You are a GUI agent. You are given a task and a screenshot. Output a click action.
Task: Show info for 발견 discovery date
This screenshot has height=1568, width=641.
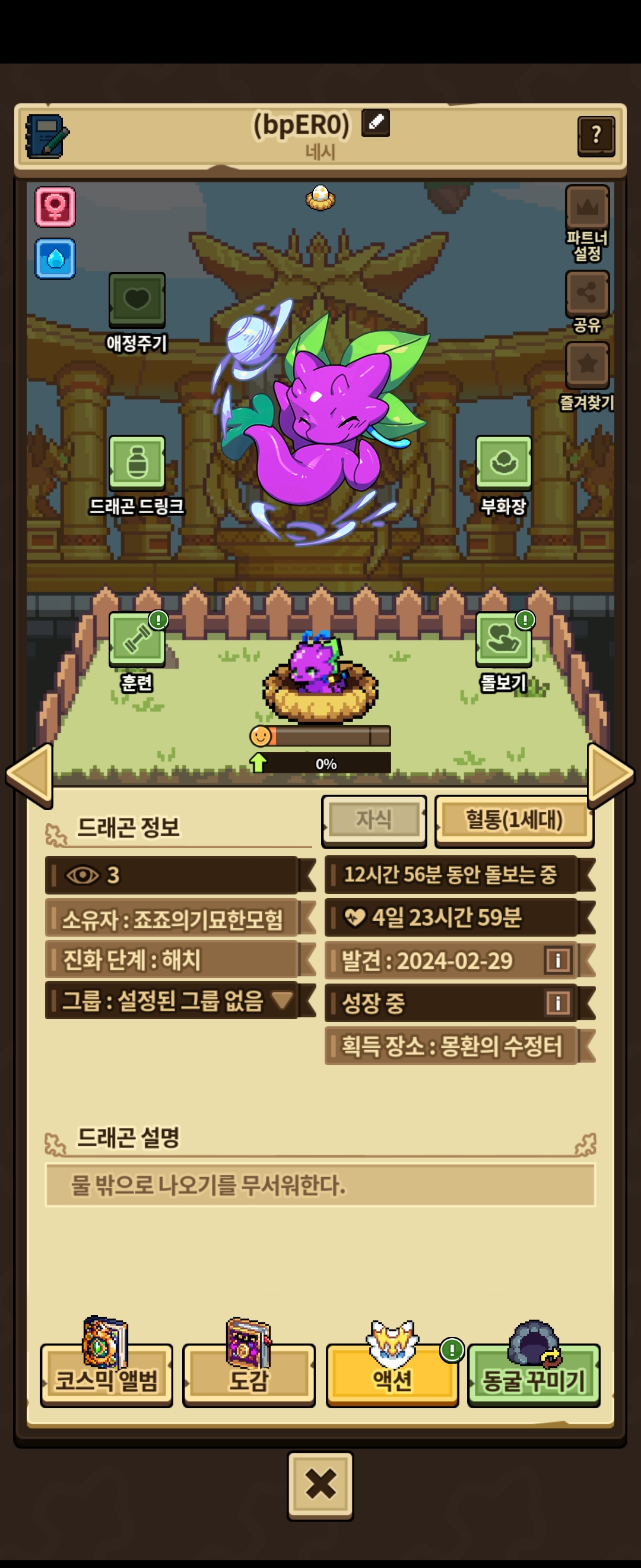[558, 960]
